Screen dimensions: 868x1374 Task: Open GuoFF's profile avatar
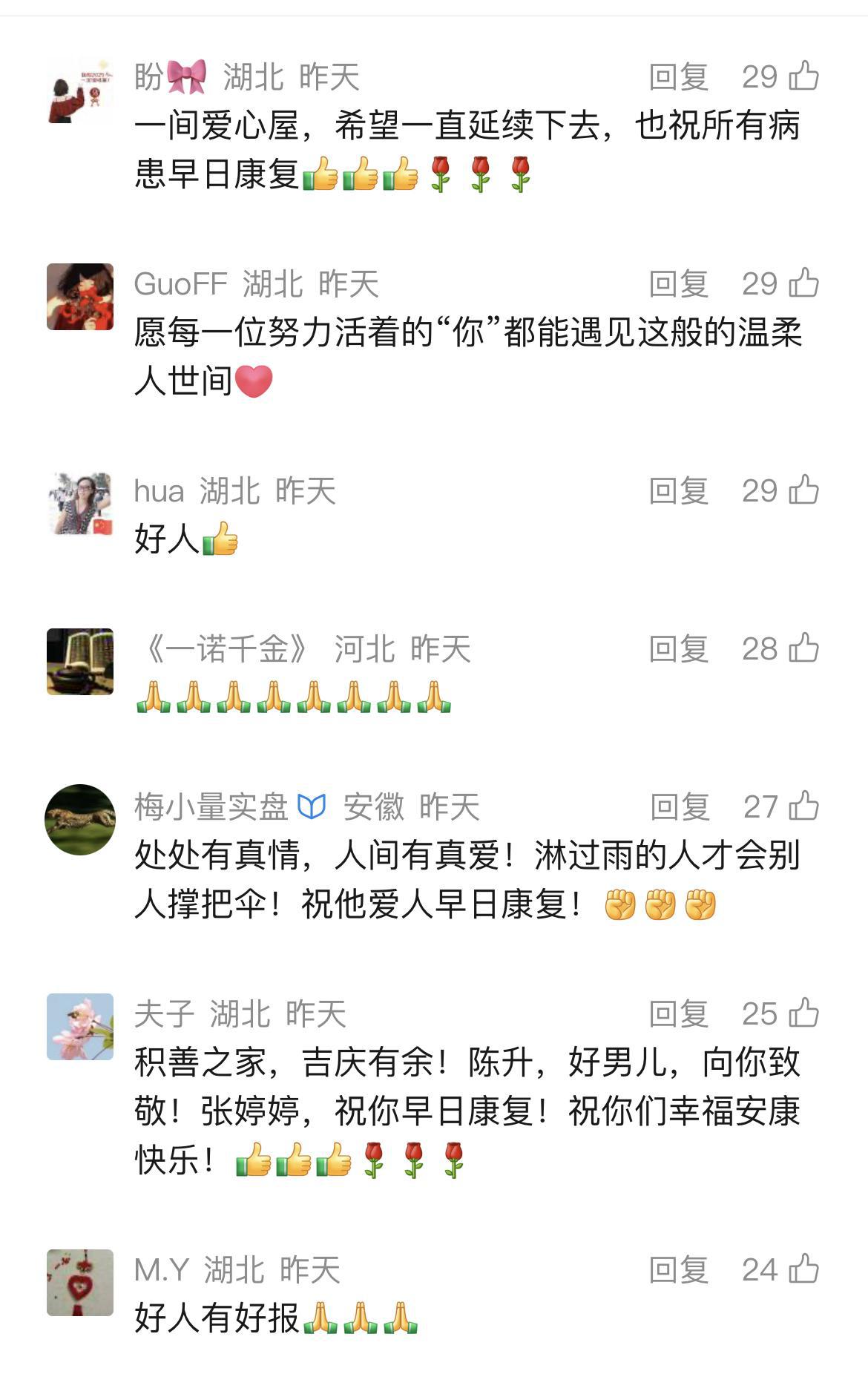(x=80, y=297)
